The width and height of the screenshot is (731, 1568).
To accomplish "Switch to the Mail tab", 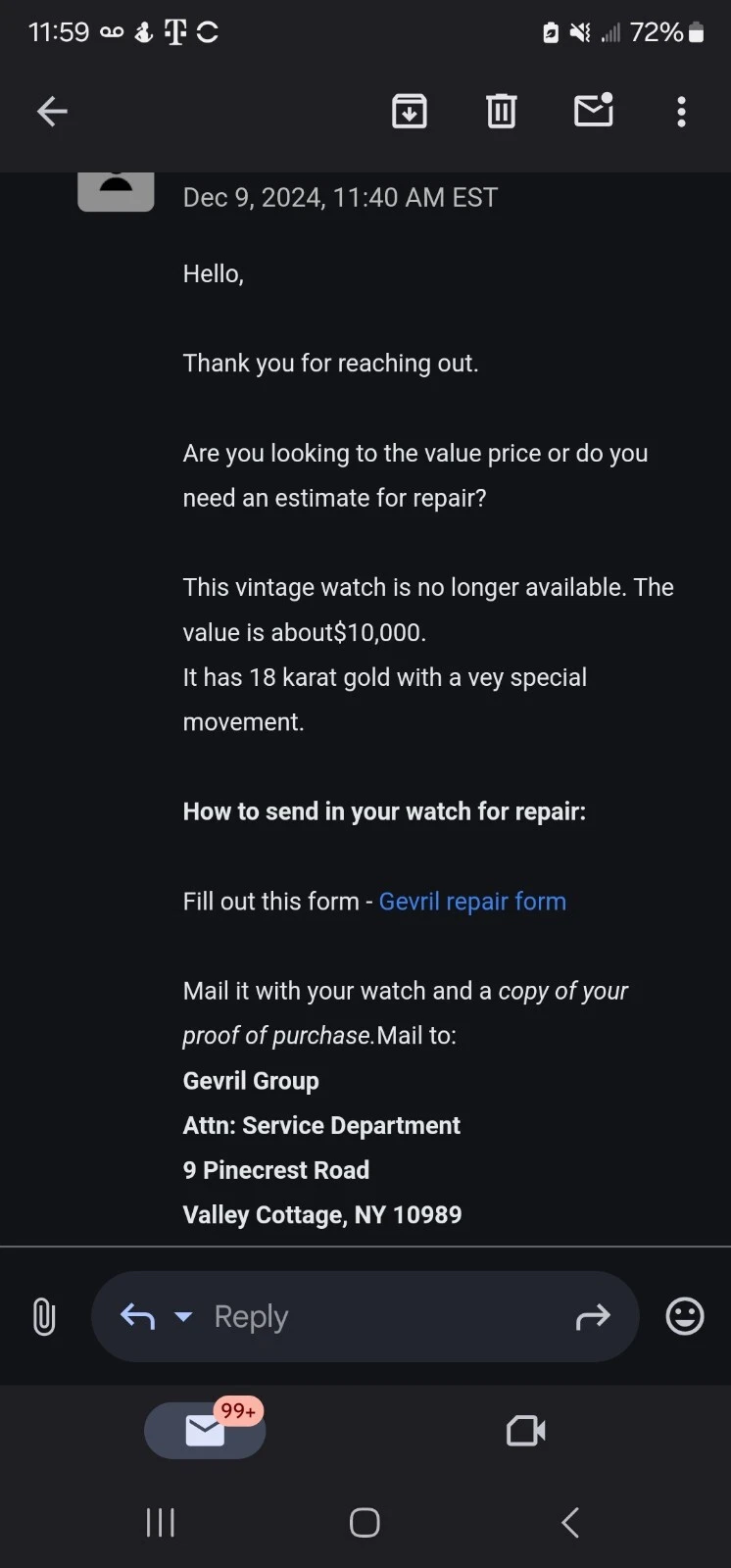I will click(205, 1431).
